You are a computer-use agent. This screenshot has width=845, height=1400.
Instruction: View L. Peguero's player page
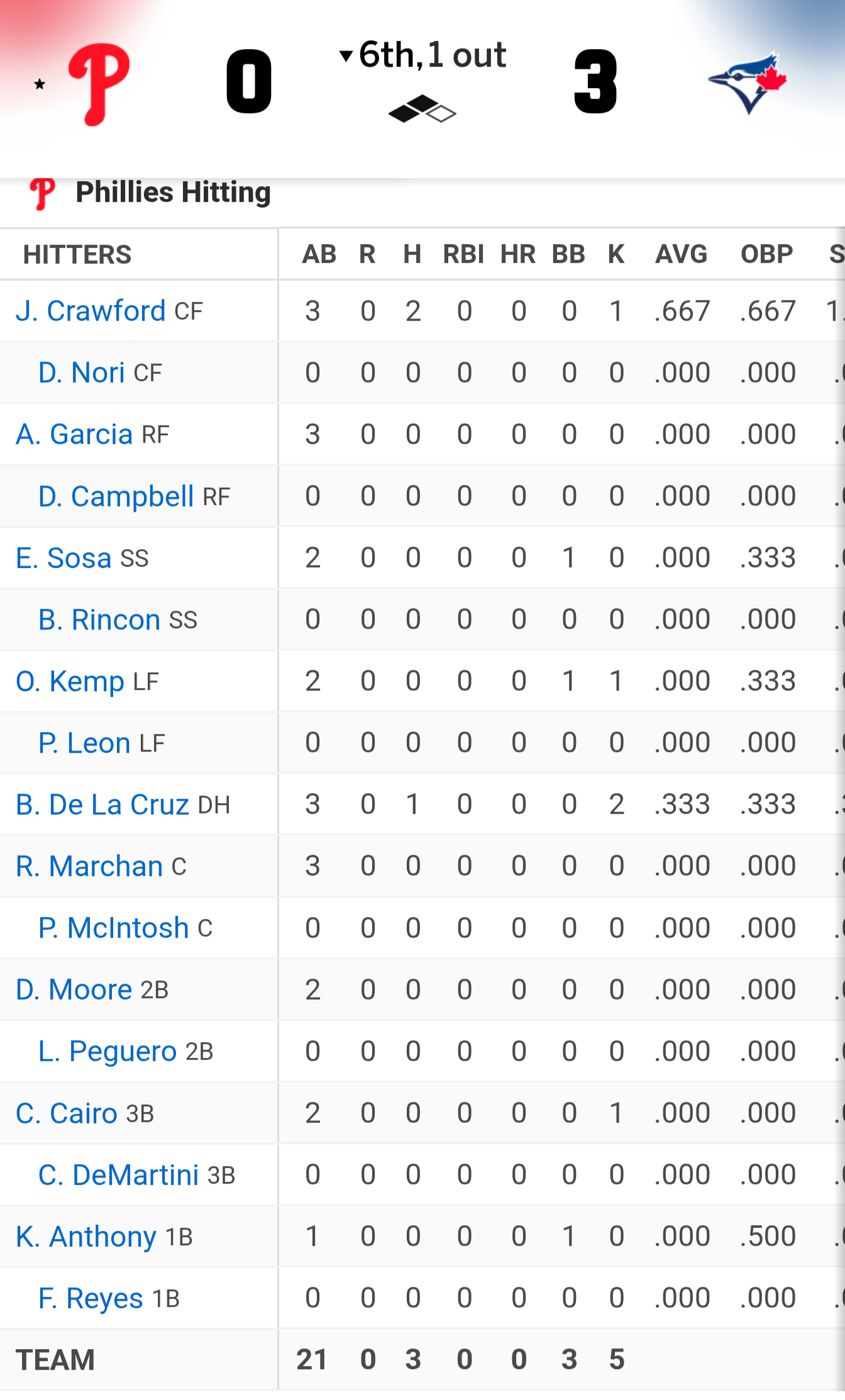coord(107,1051)
